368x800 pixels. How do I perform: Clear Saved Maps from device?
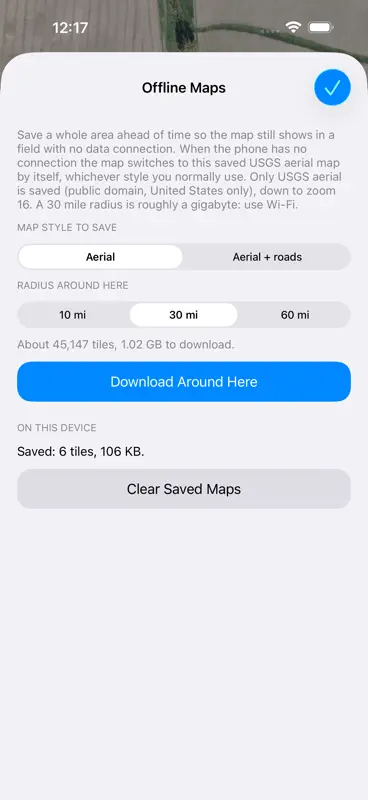click(x=184, y=489)
